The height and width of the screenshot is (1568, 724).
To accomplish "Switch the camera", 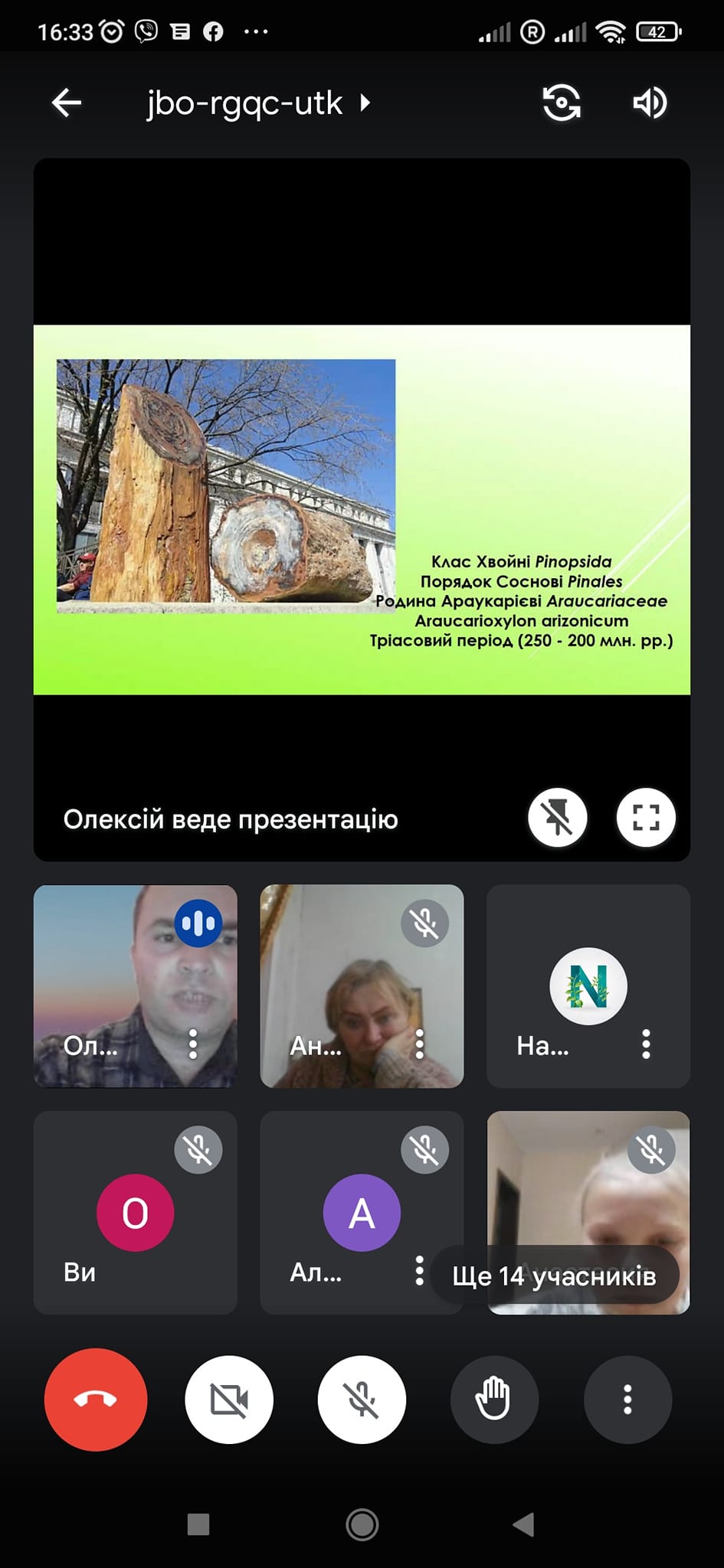I will point(562,103).
